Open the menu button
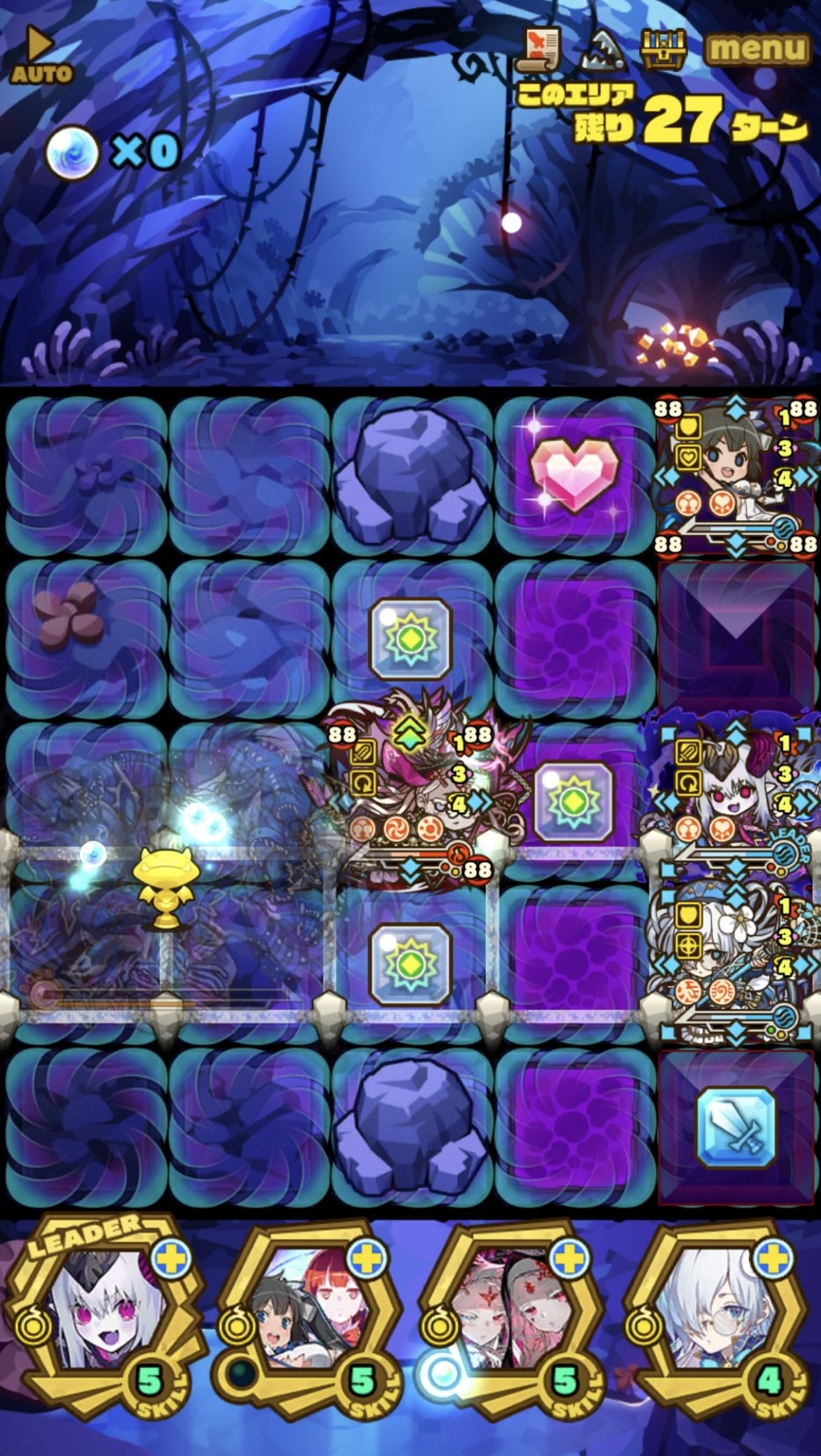The image size is (821, 1456). 757,49
